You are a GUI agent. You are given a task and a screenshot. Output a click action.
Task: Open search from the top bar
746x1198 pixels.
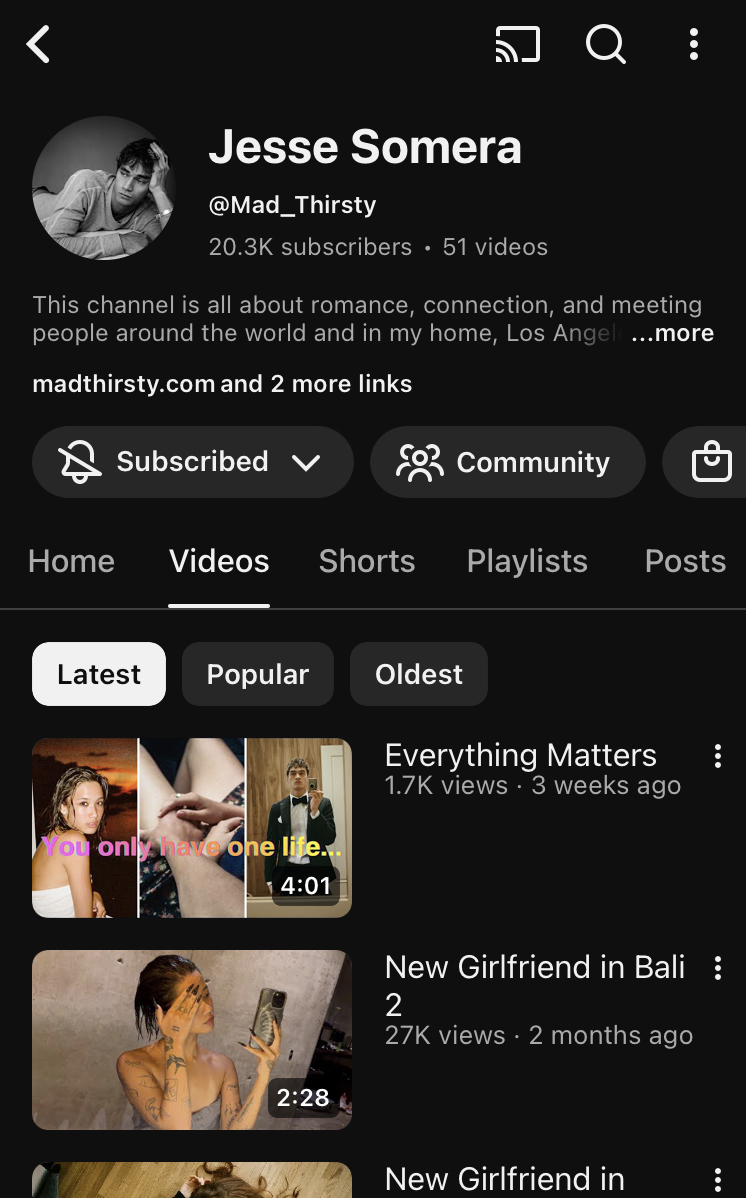pos(605,44)
